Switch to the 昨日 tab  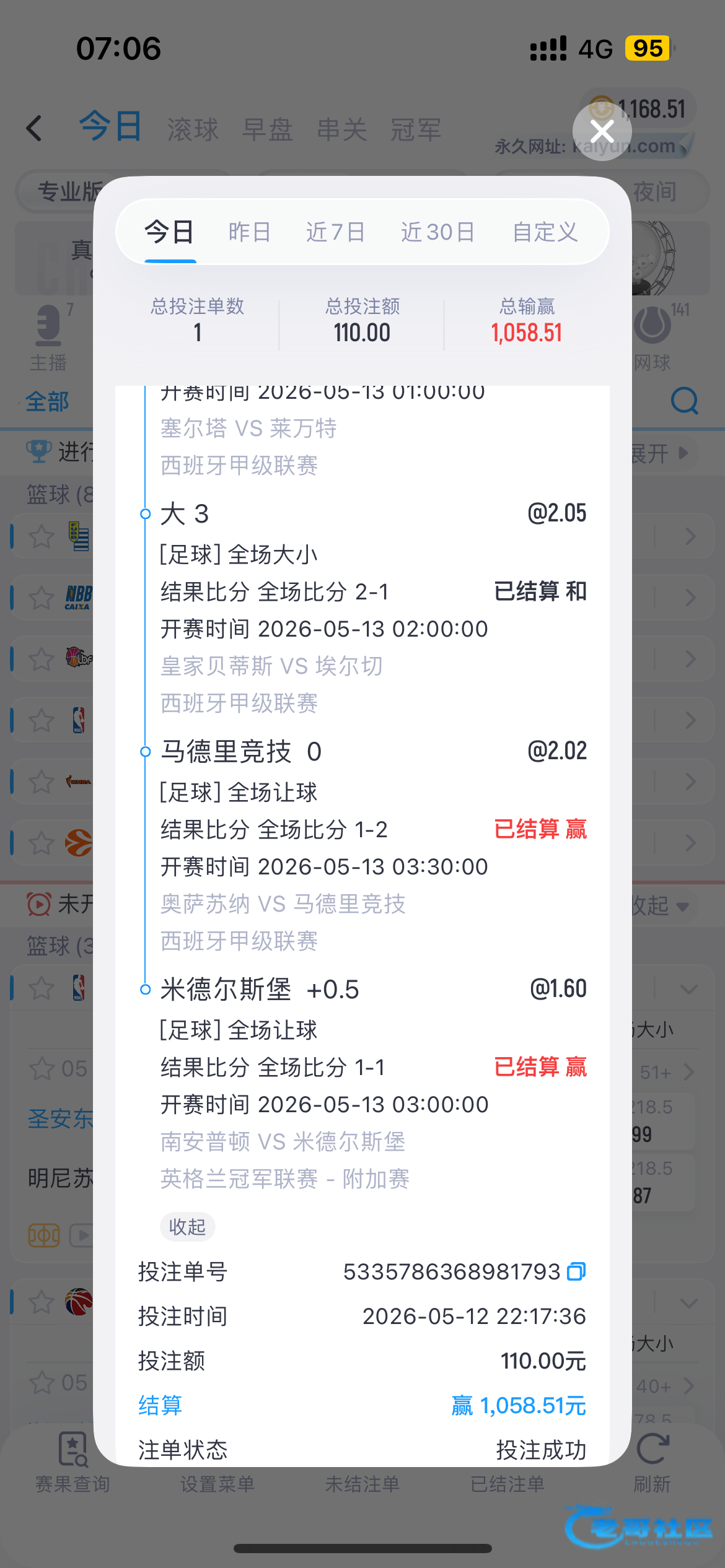tap(250, 232)
